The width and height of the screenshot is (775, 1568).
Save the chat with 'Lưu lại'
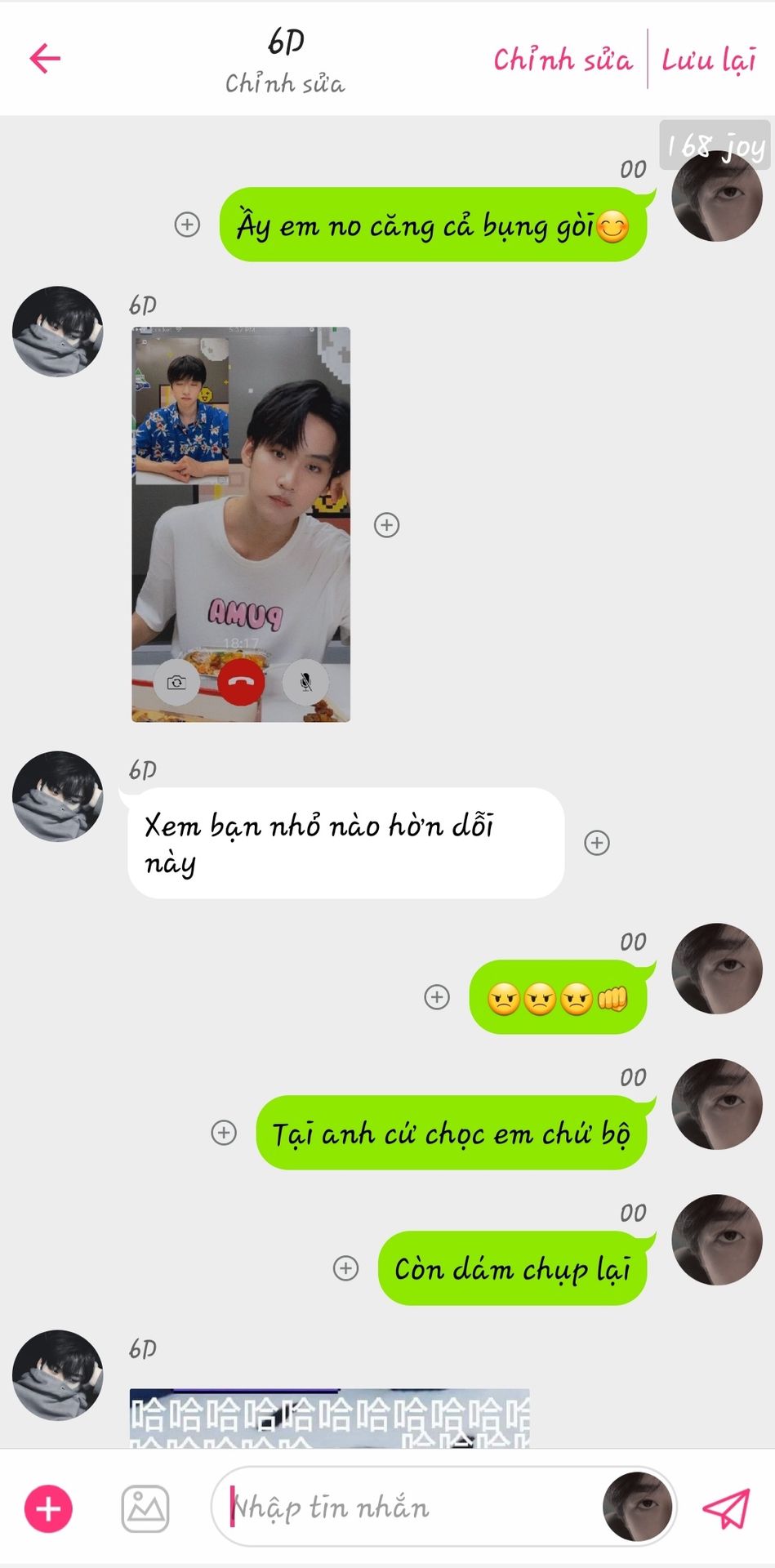point(708,60)
